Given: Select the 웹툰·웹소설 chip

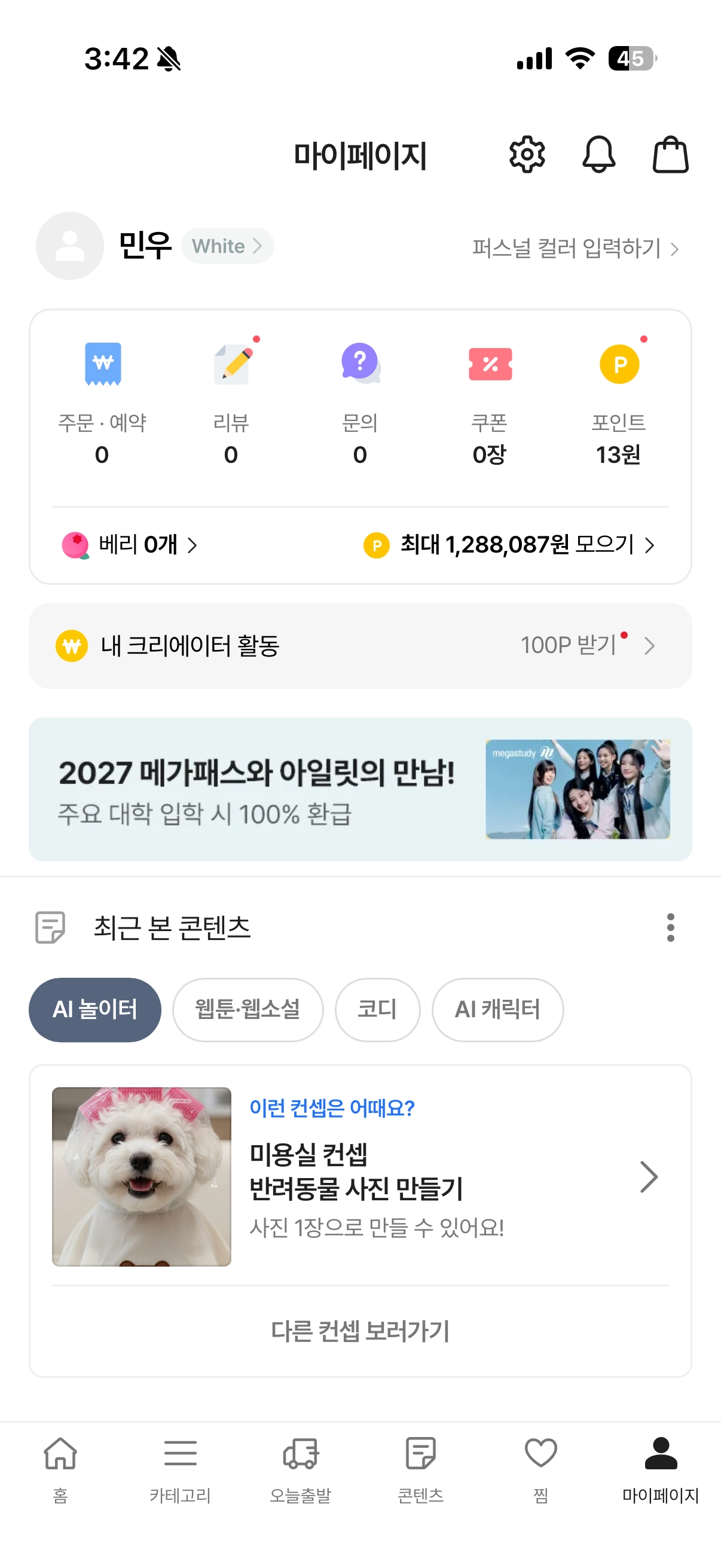Looking at the screenshot, I should [248, 1009].
